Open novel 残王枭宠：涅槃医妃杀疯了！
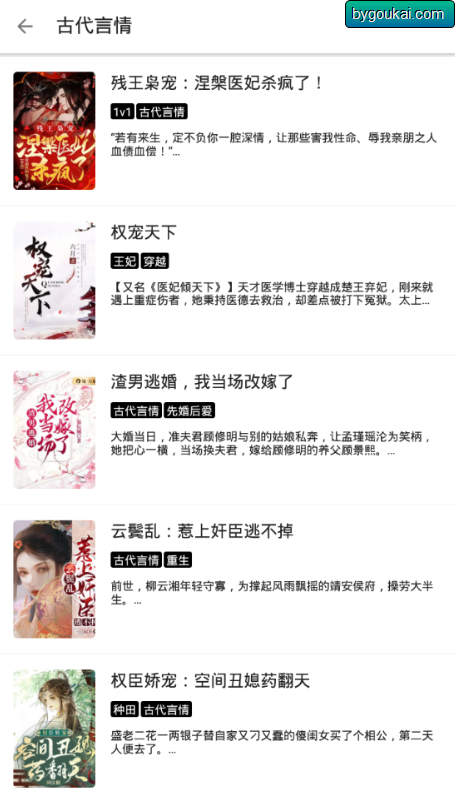Viewport: 455px width, 791px height. [228, 131]
